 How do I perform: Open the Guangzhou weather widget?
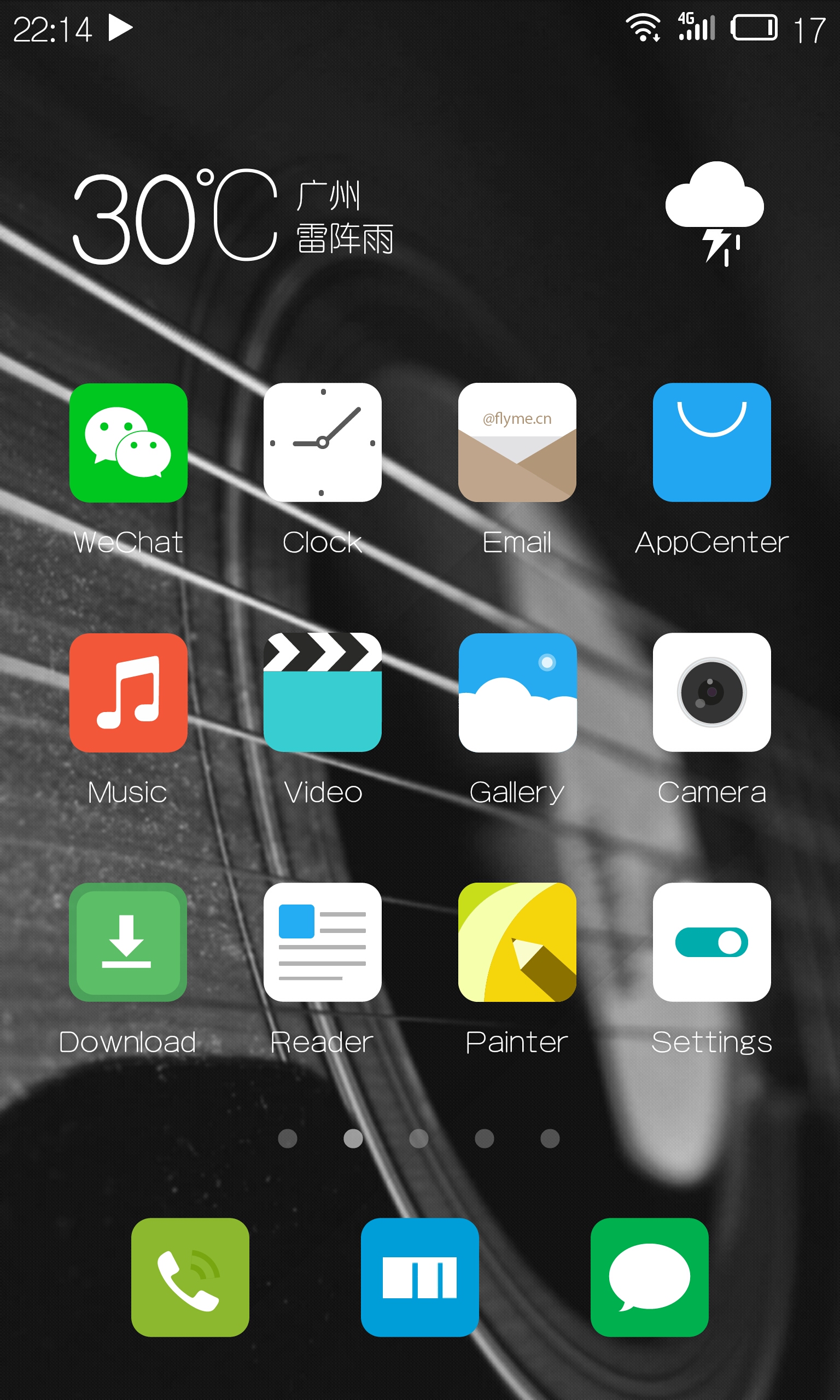tap(419, 215)
